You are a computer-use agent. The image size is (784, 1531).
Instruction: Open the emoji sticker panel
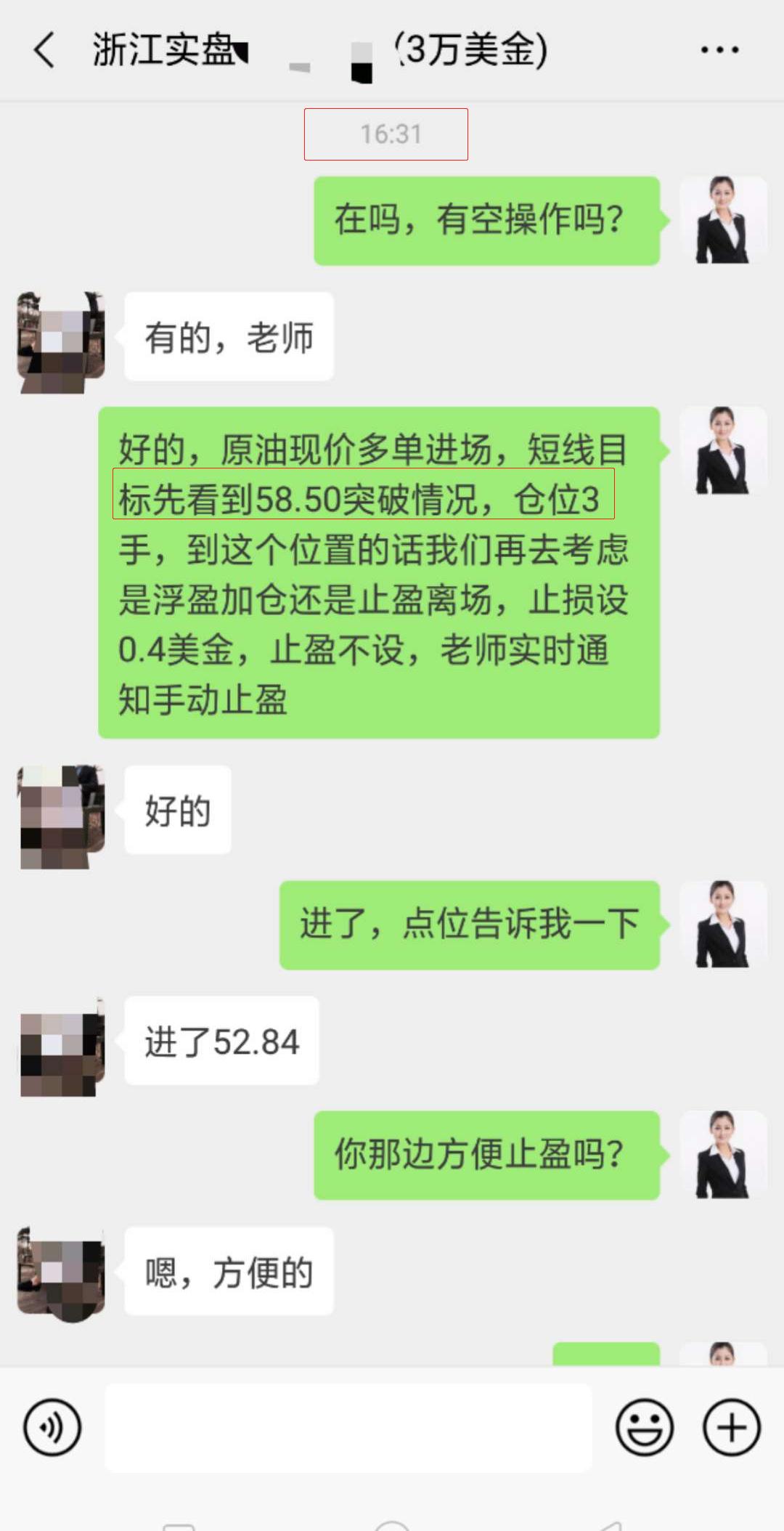point(644,1427)
